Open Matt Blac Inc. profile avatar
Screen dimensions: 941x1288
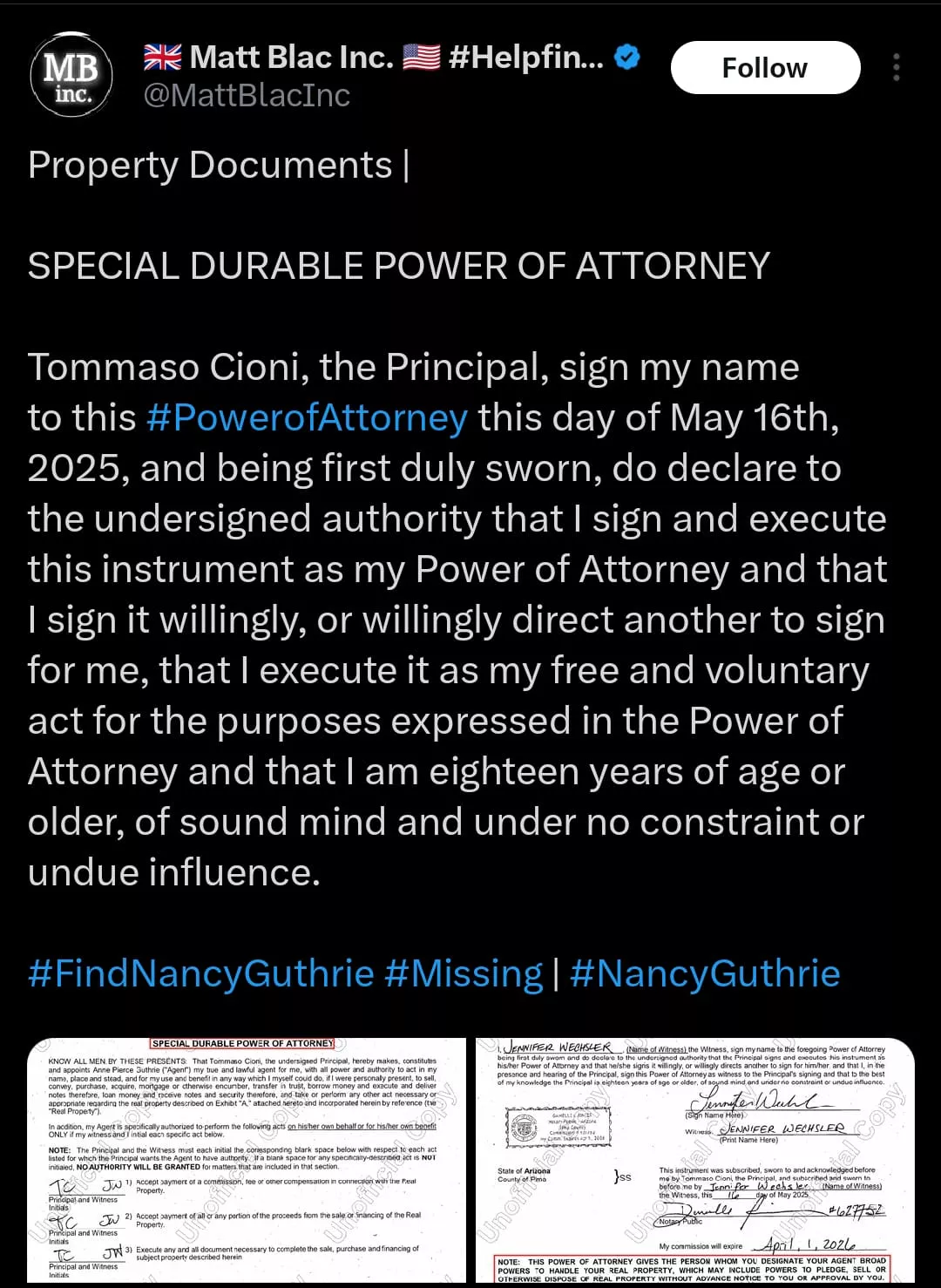[71, 75]
